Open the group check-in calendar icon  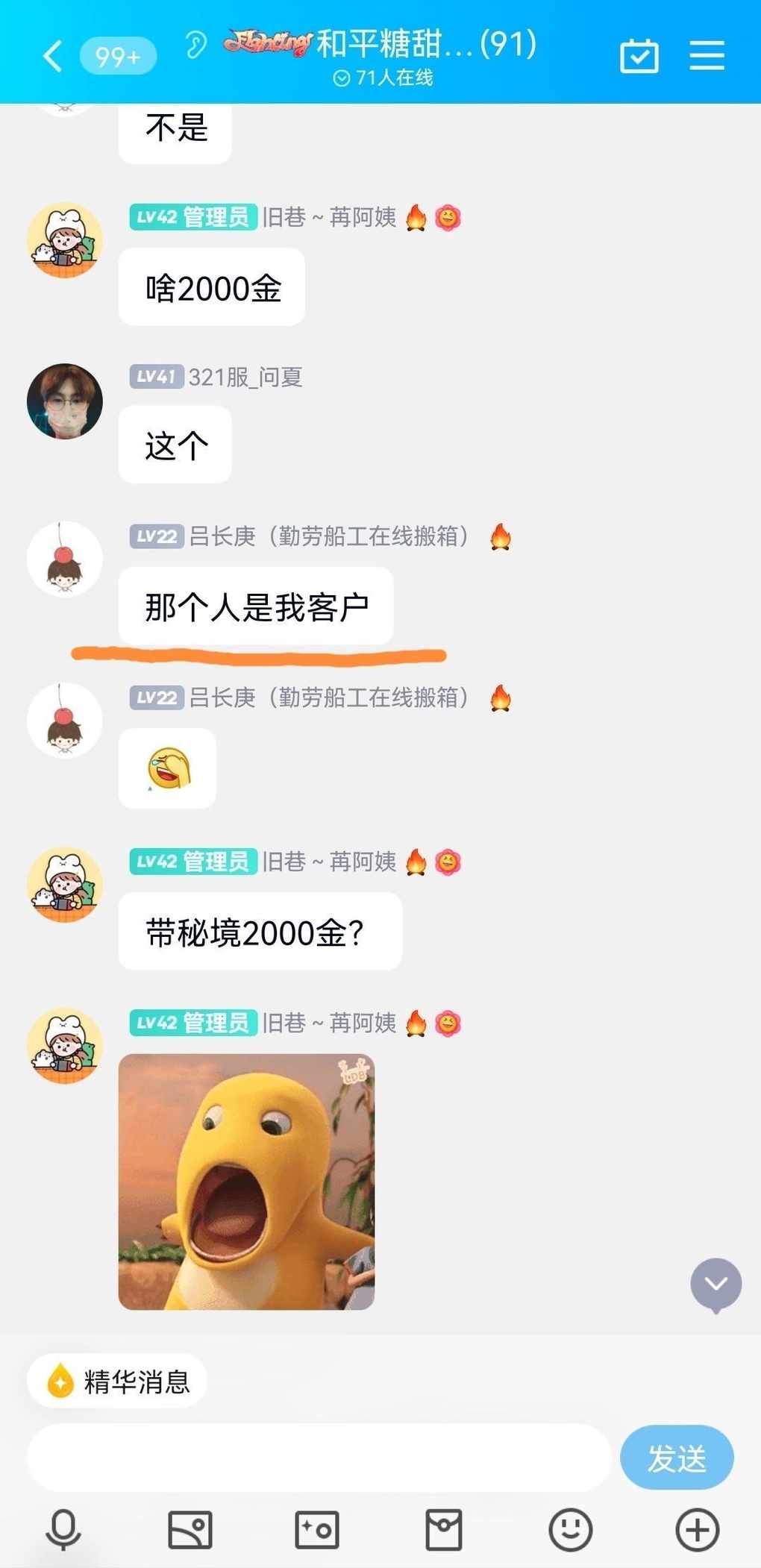click(x=639, y=56)
